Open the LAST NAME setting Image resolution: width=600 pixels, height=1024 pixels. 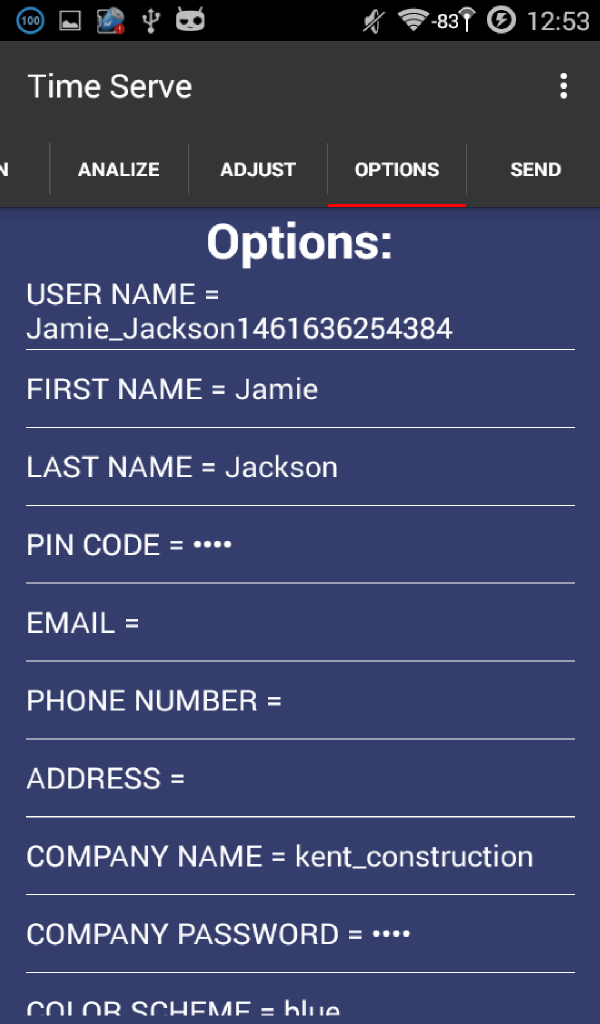point(300,467)
